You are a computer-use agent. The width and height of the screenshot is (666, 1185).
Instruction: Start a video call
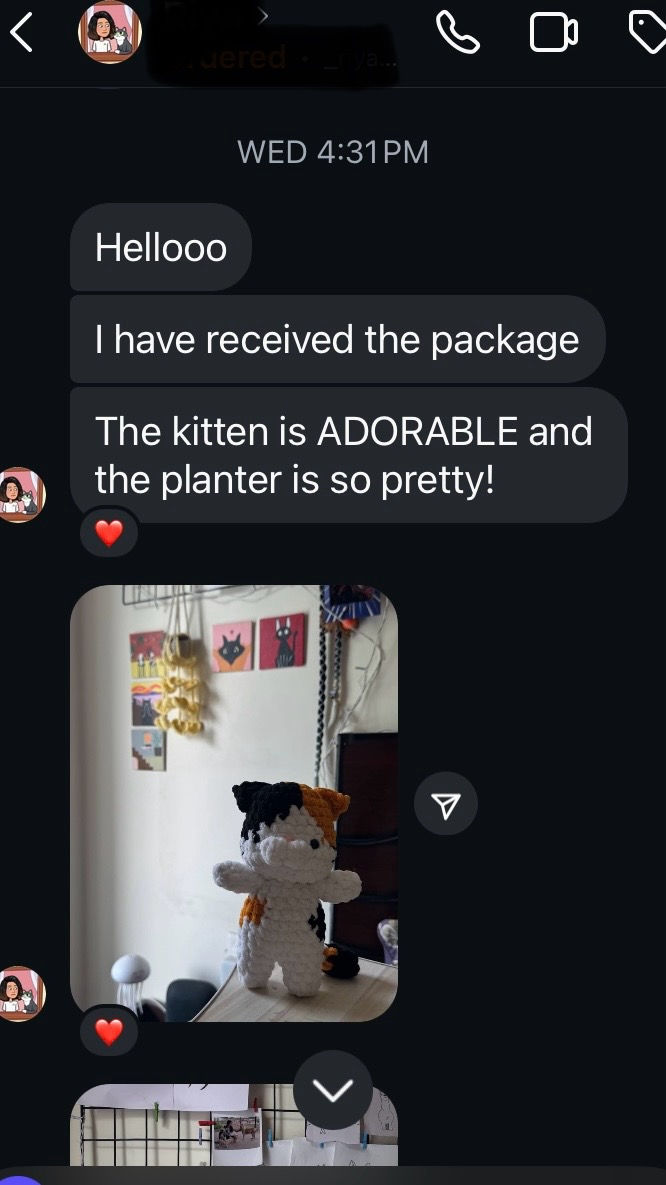(553, 33)
